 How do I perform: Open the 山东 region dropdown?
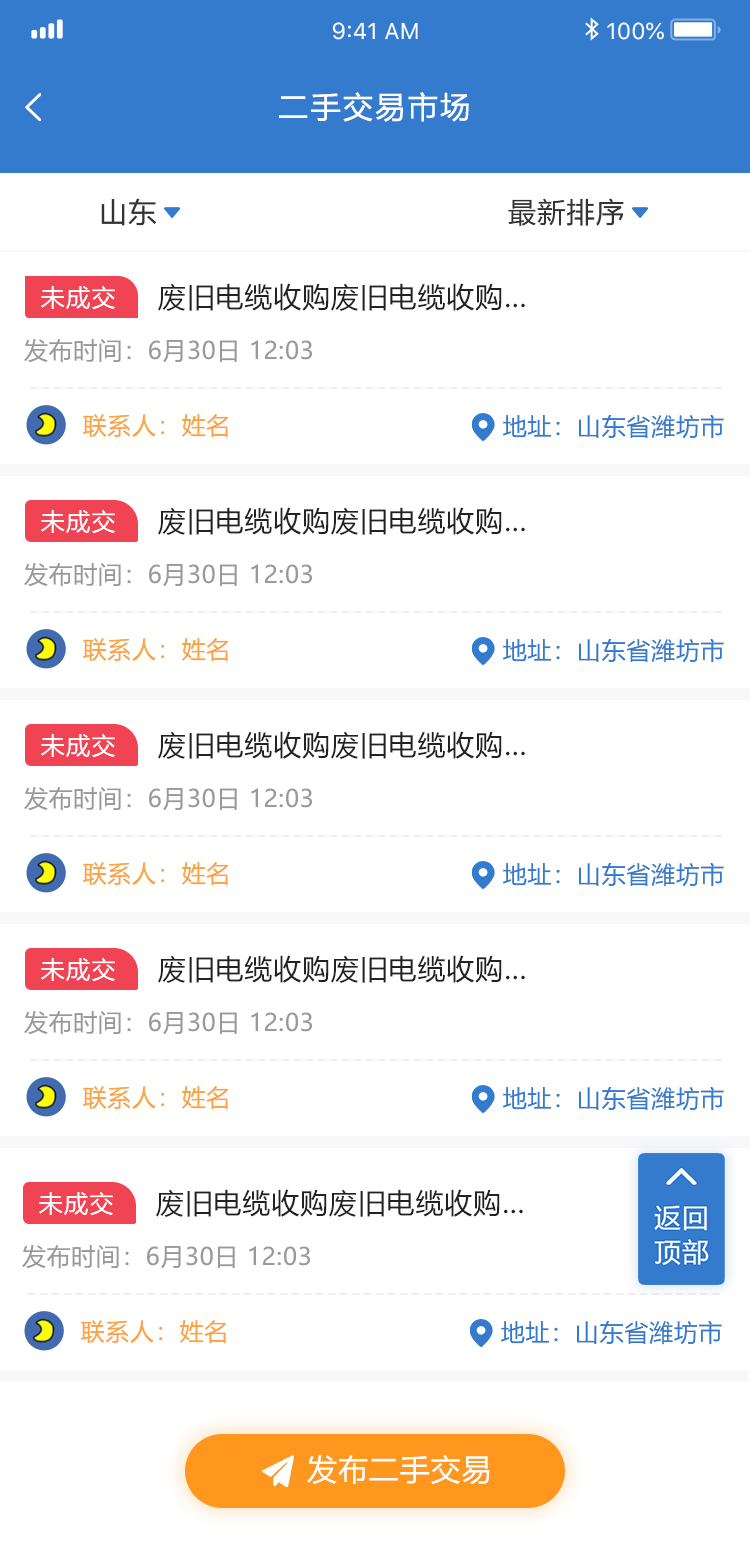tap(140, 212)
